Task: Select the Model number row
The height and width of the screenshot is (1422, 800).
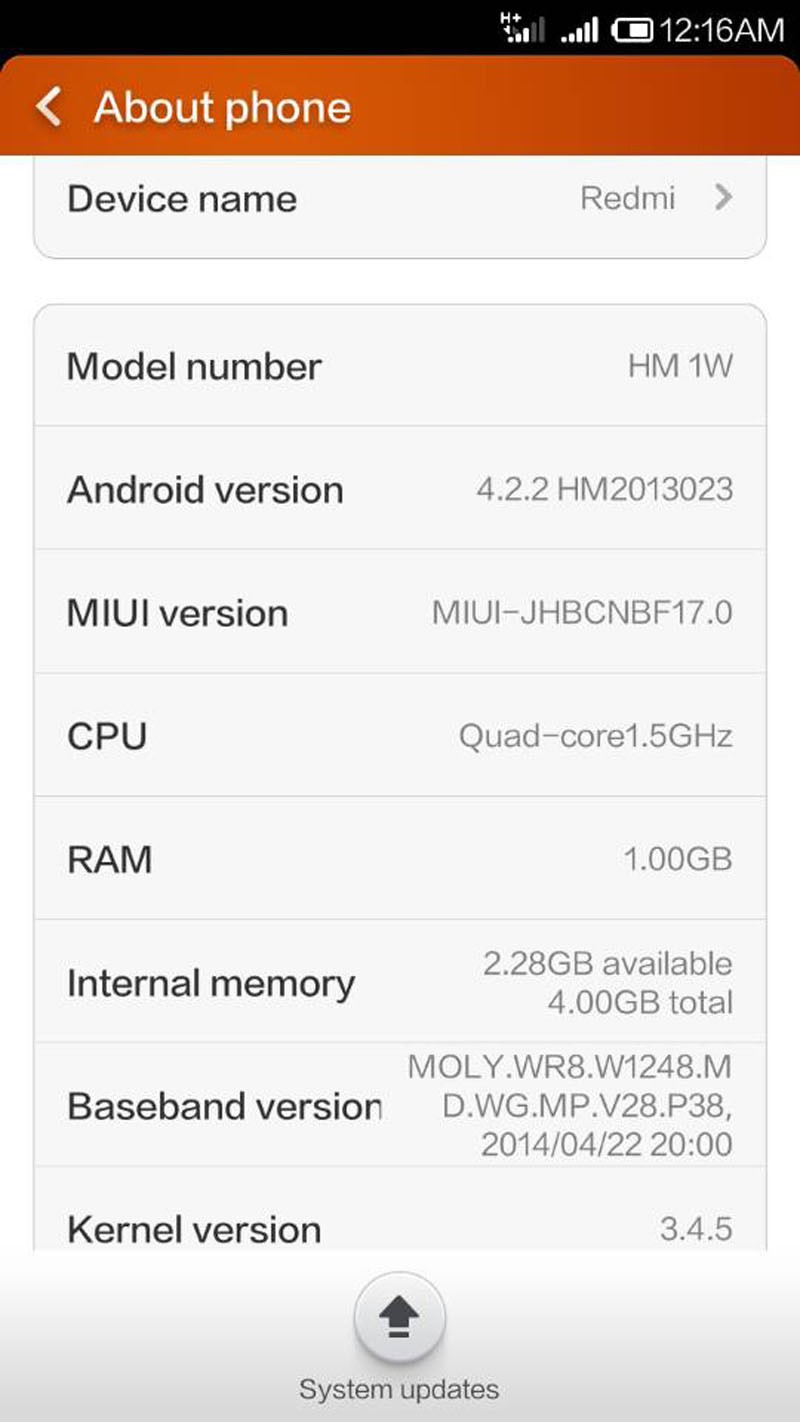Action: [400, 366]
